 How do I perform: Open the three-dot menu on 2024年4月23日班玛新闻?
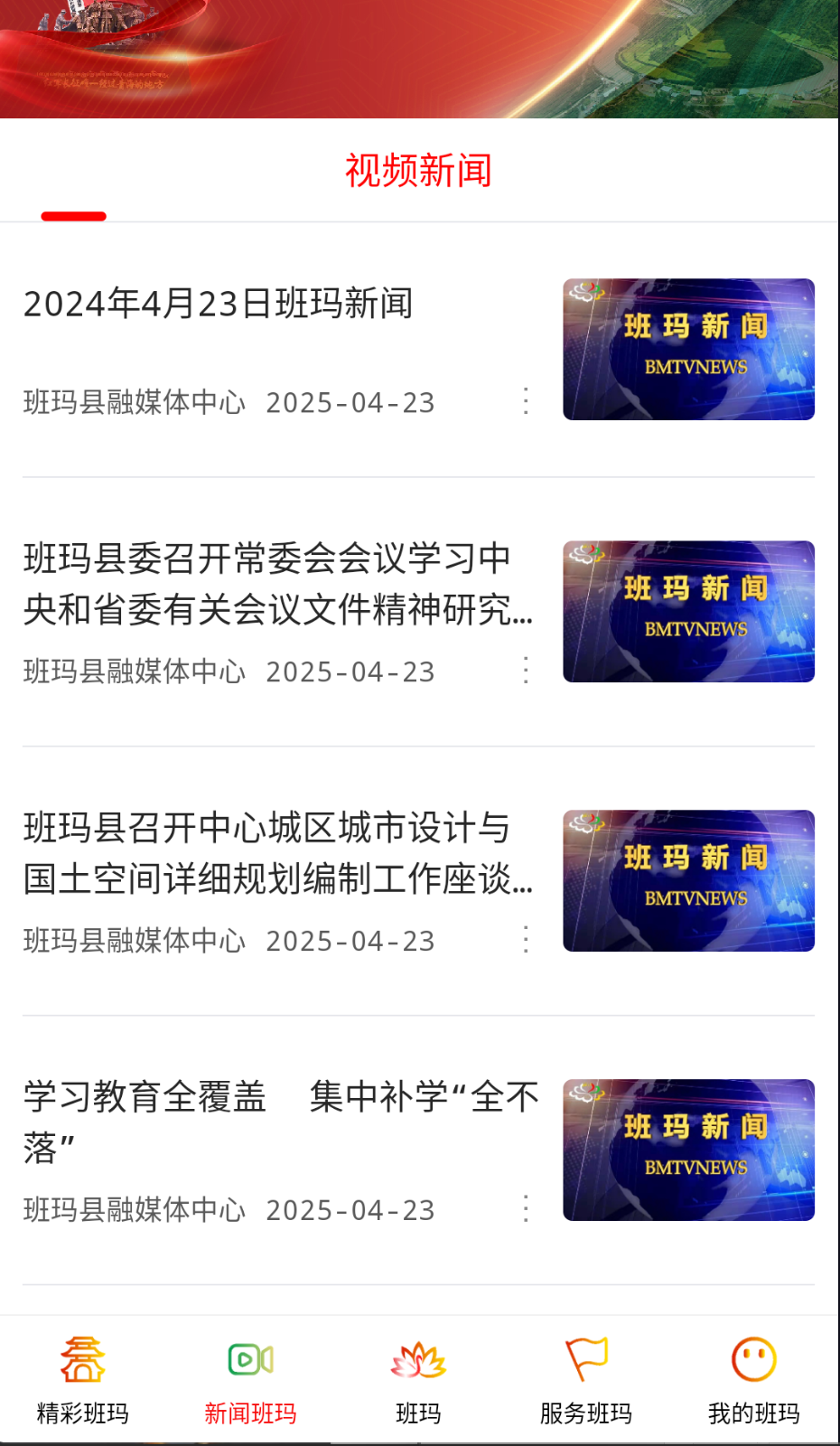click(x=526, y=402)
